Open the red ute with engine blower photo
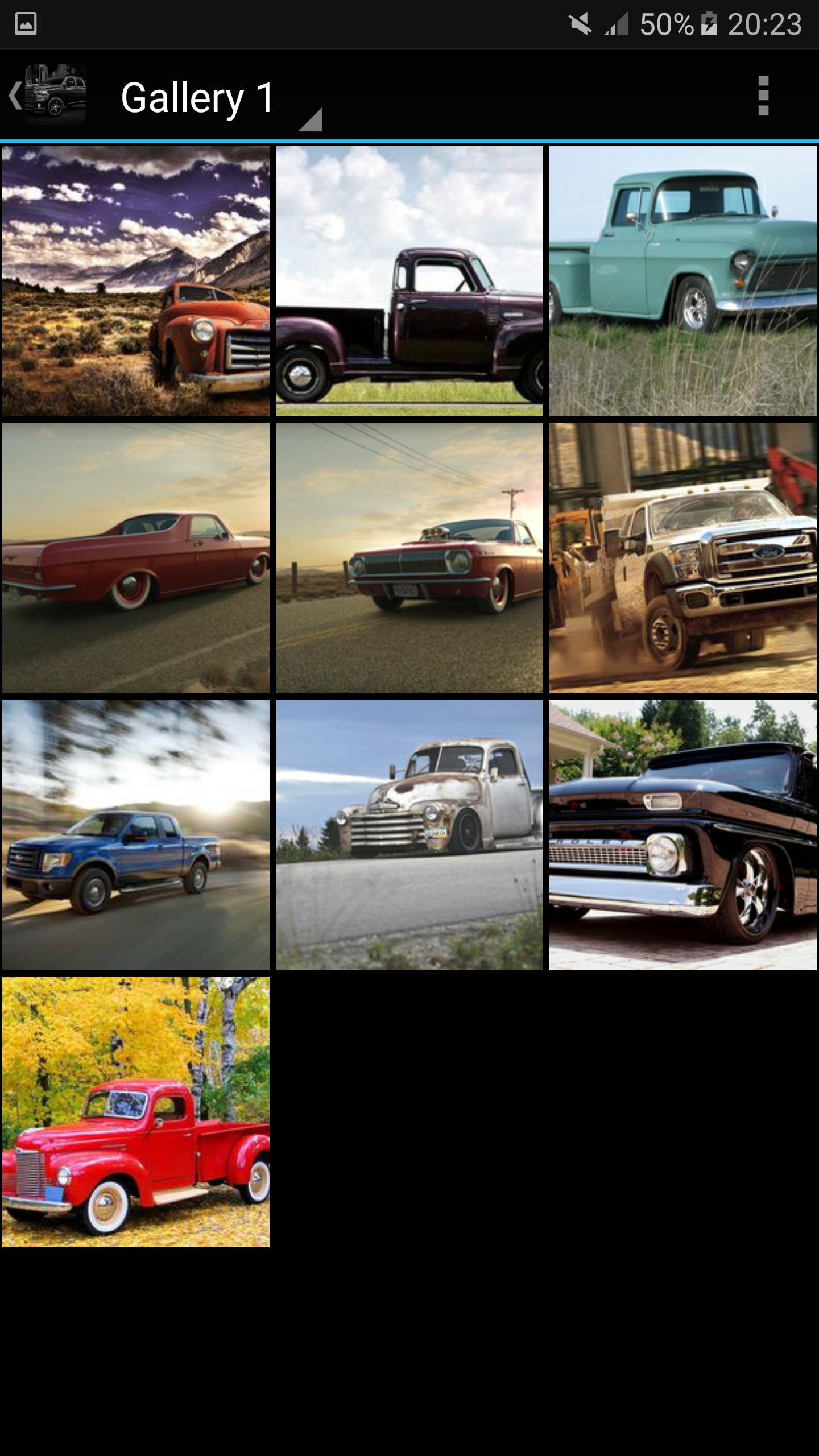This screenshot has width=819, height=1456. [409, 557]
